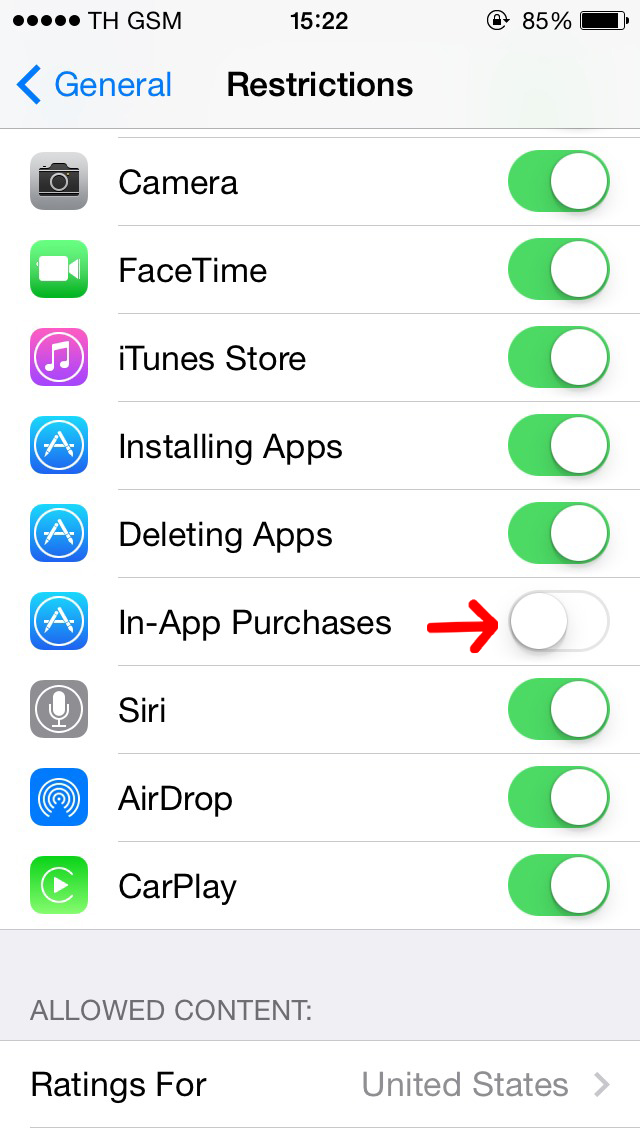Toggle off CarPlay
Image resolution: width=640 pixels, height=1136 pixels.
558,886
